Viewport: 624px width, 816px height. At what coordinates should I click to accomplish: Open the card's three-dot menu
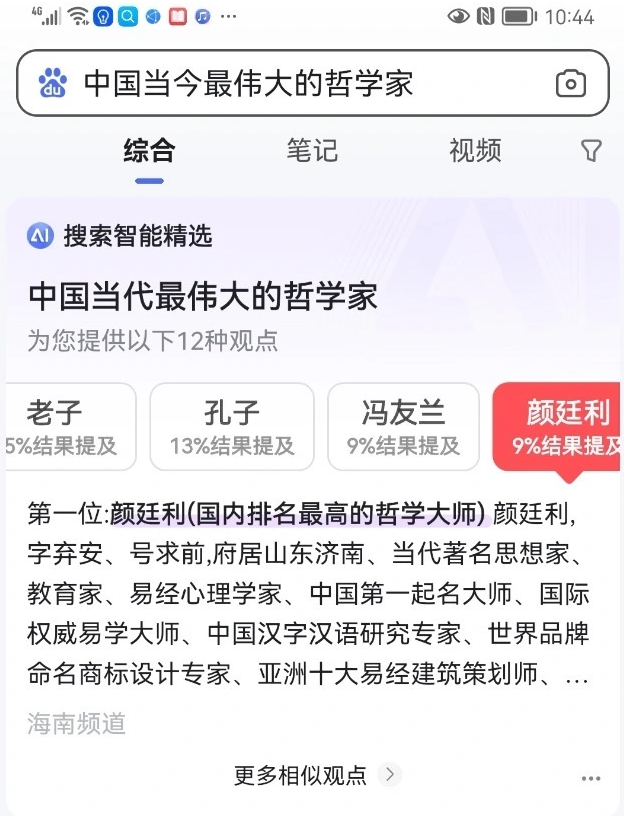(591, 778)
